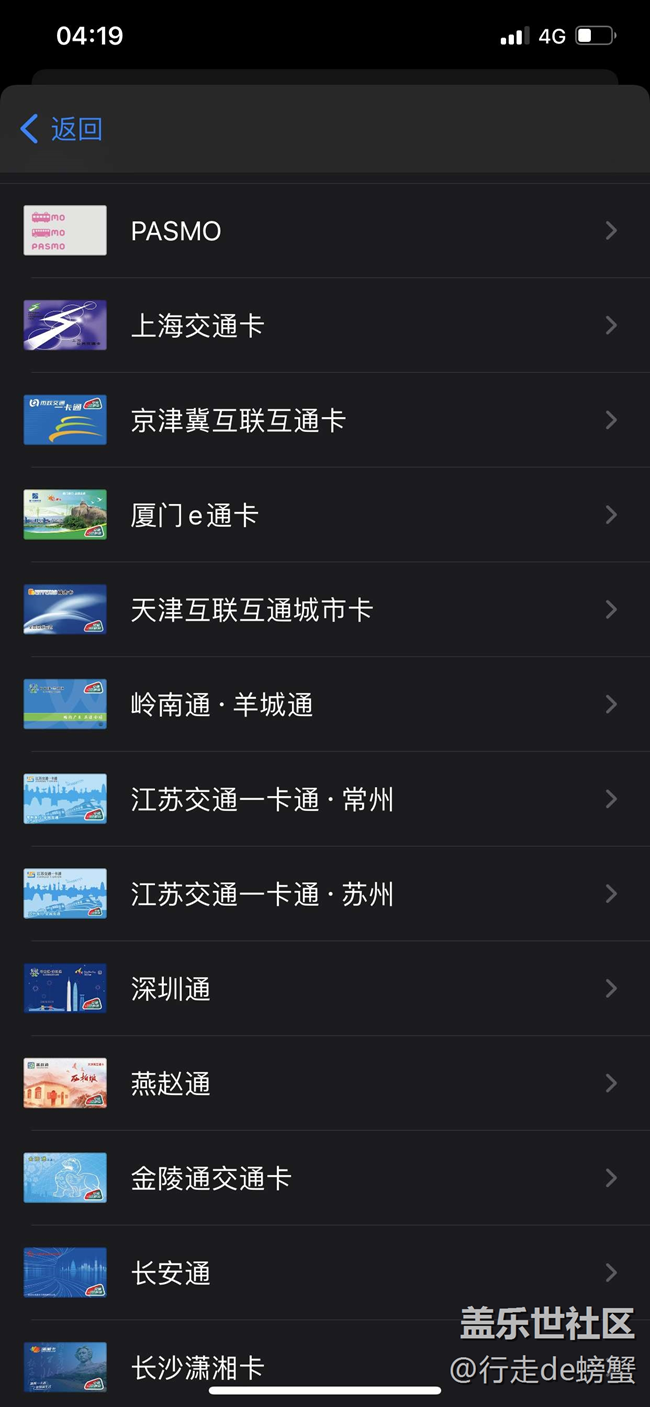650x1407 pixels.
Task: Go back with the 返回 button
Action: [62, 129]
